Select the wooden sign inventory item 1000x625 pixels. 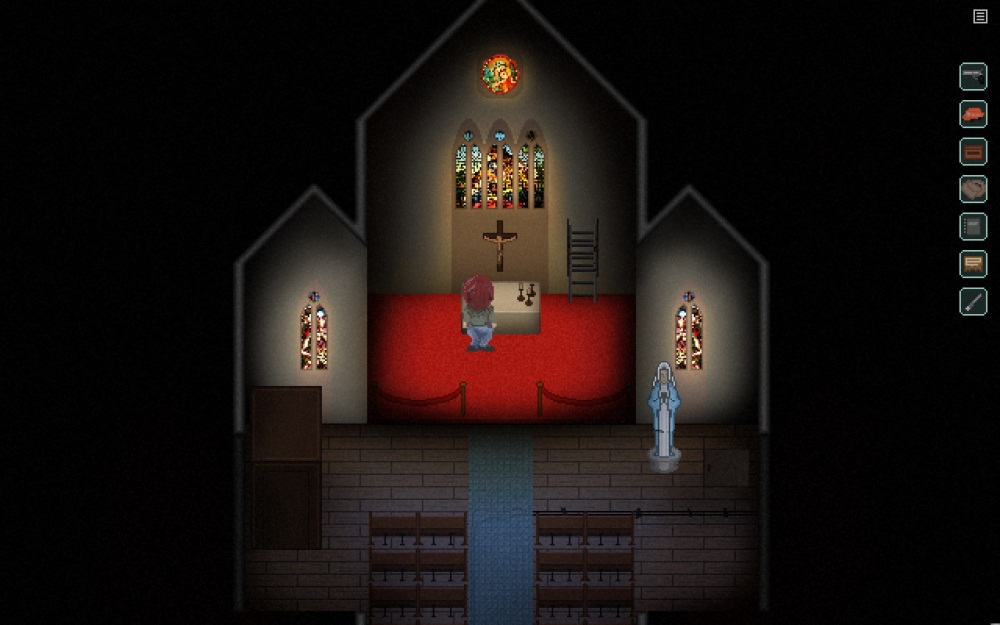click(x=973, y=264)
